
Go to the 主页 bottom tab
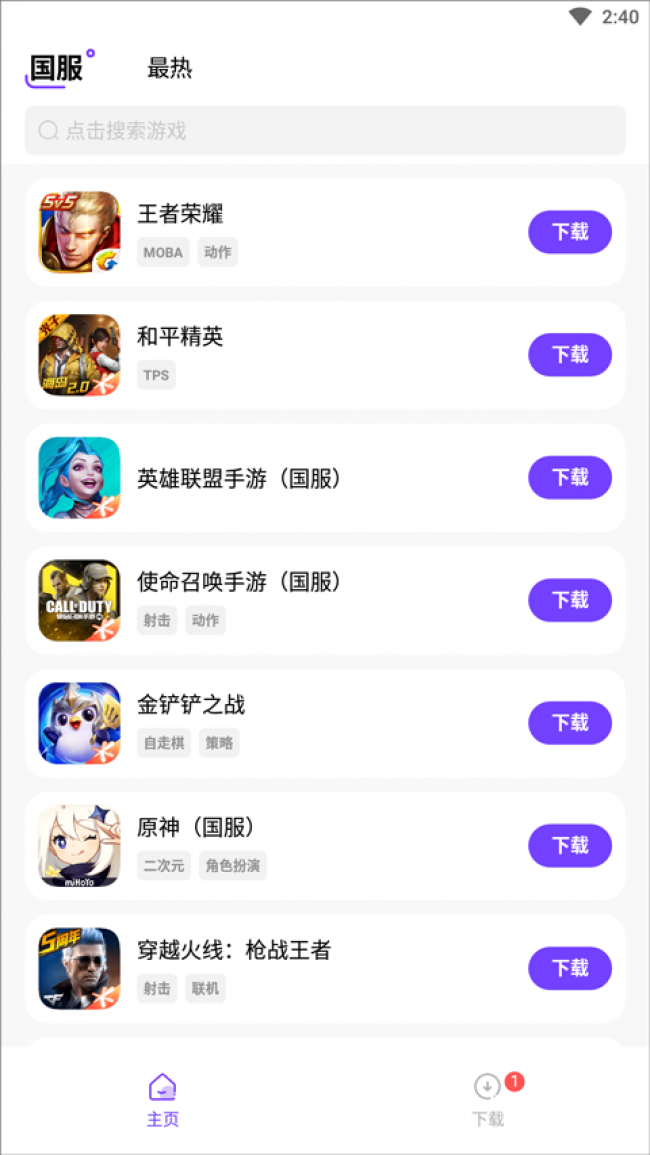[162, 1100]
